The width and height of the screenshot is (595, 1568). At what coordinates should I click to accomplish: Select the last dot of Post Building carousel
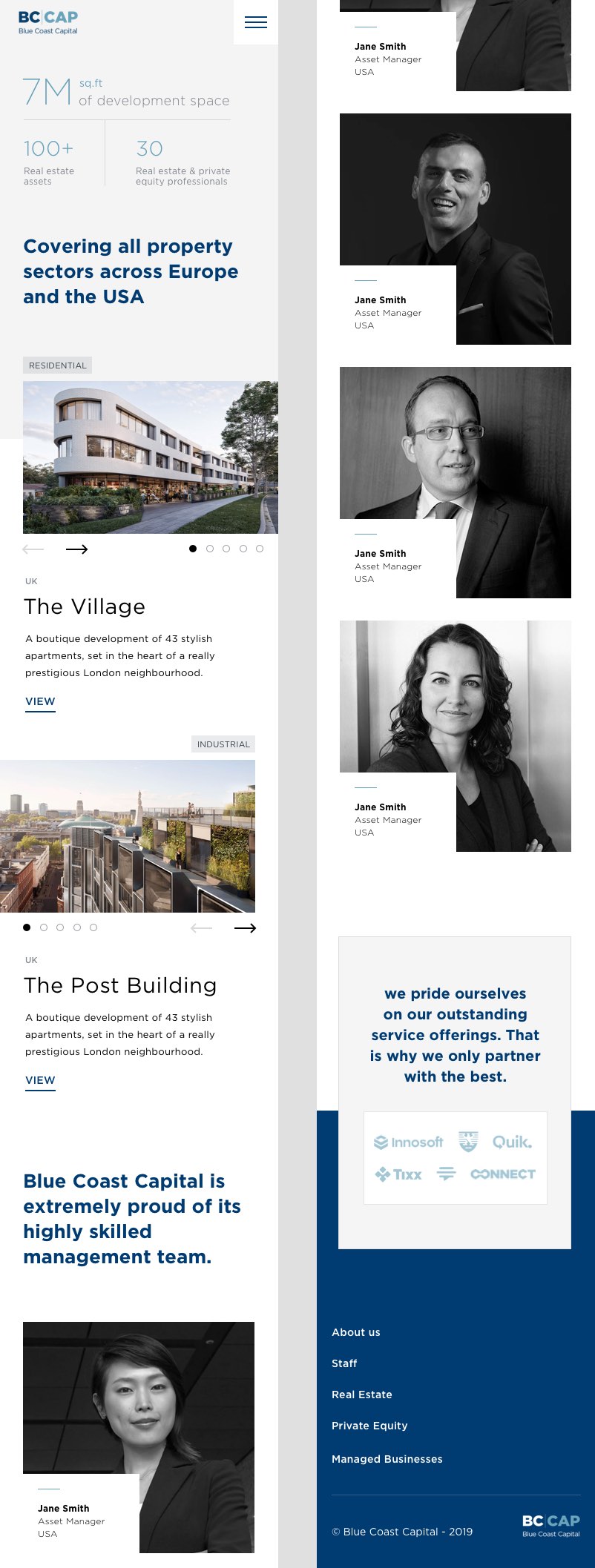93,927
